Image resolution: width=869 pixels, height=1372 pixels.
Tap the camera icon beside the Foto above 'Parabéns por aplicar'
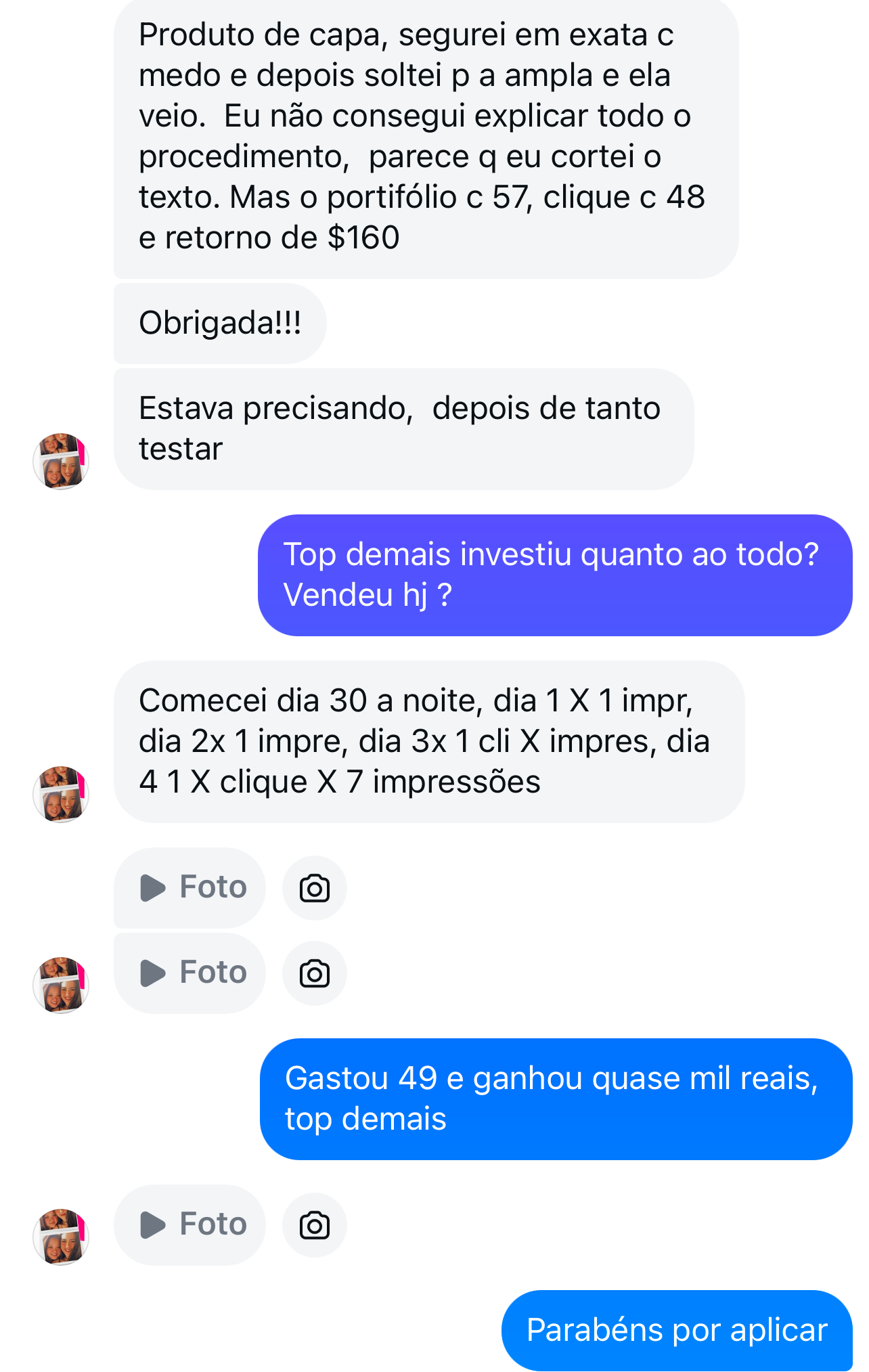point(315,1225)
